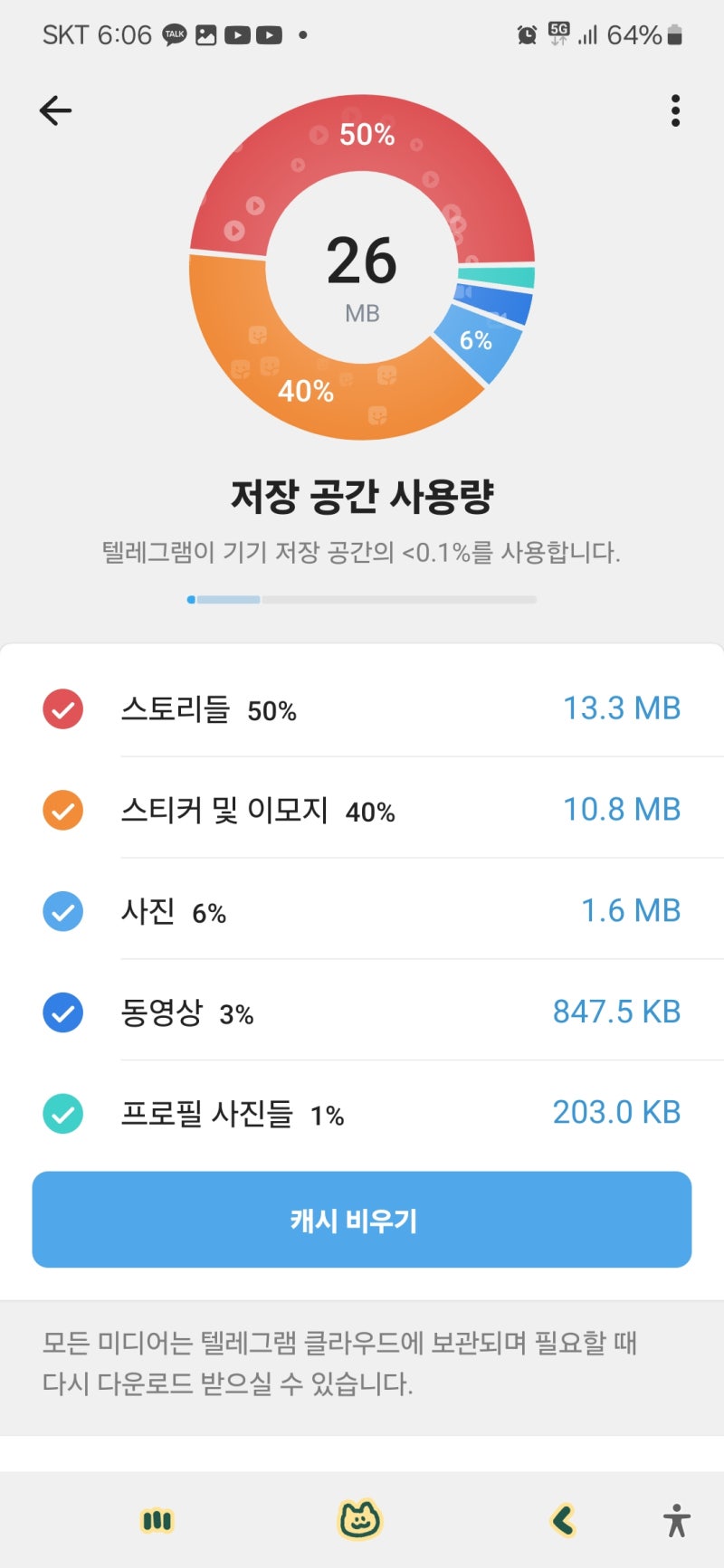The height and width of the screenshot is (1568, 724).
Task: Tap the back arrow to leave storage settings
Action: [x=55, y=110]
